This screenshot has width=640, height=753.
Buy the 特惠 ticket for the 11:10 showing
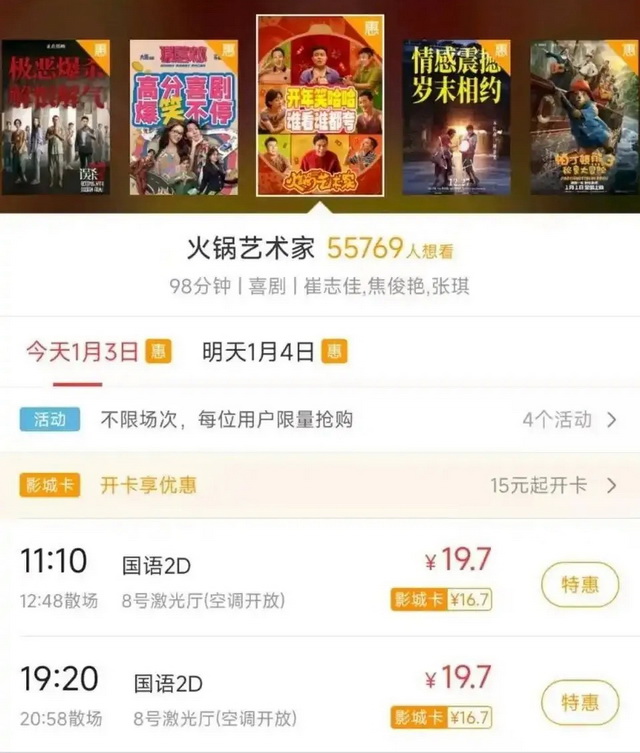point(579,585)
